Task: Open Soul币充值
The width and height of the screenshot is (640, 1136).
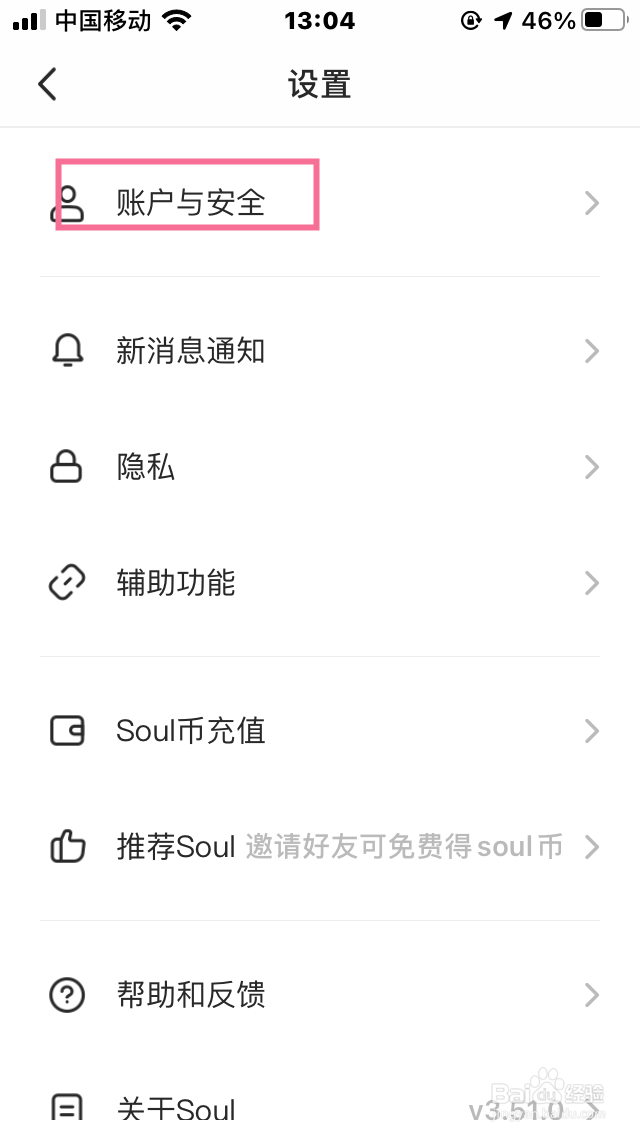Action: coord(320,731)
